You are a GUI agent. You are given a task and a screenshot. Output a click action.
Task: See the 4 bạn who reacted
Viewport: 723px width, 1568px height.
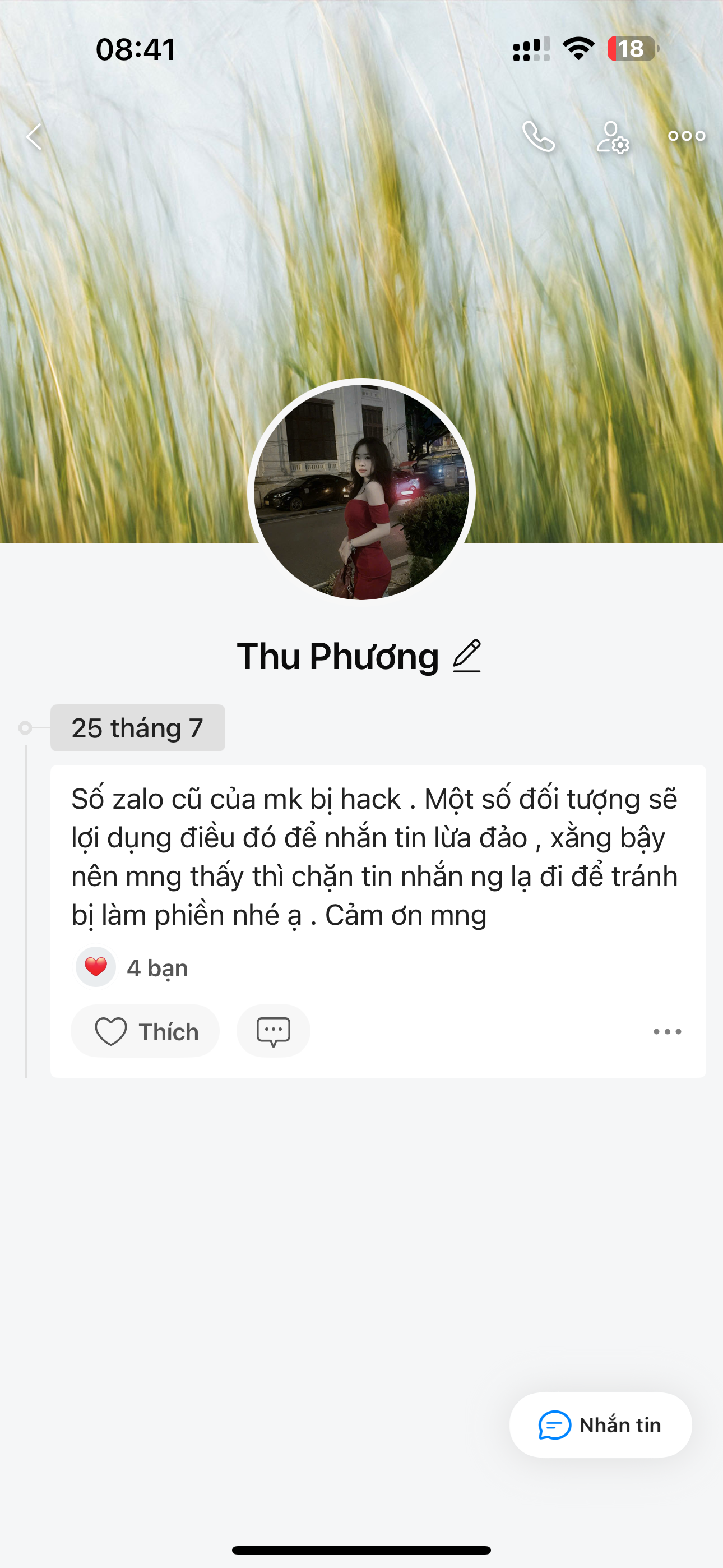click(x=156, y=968)
